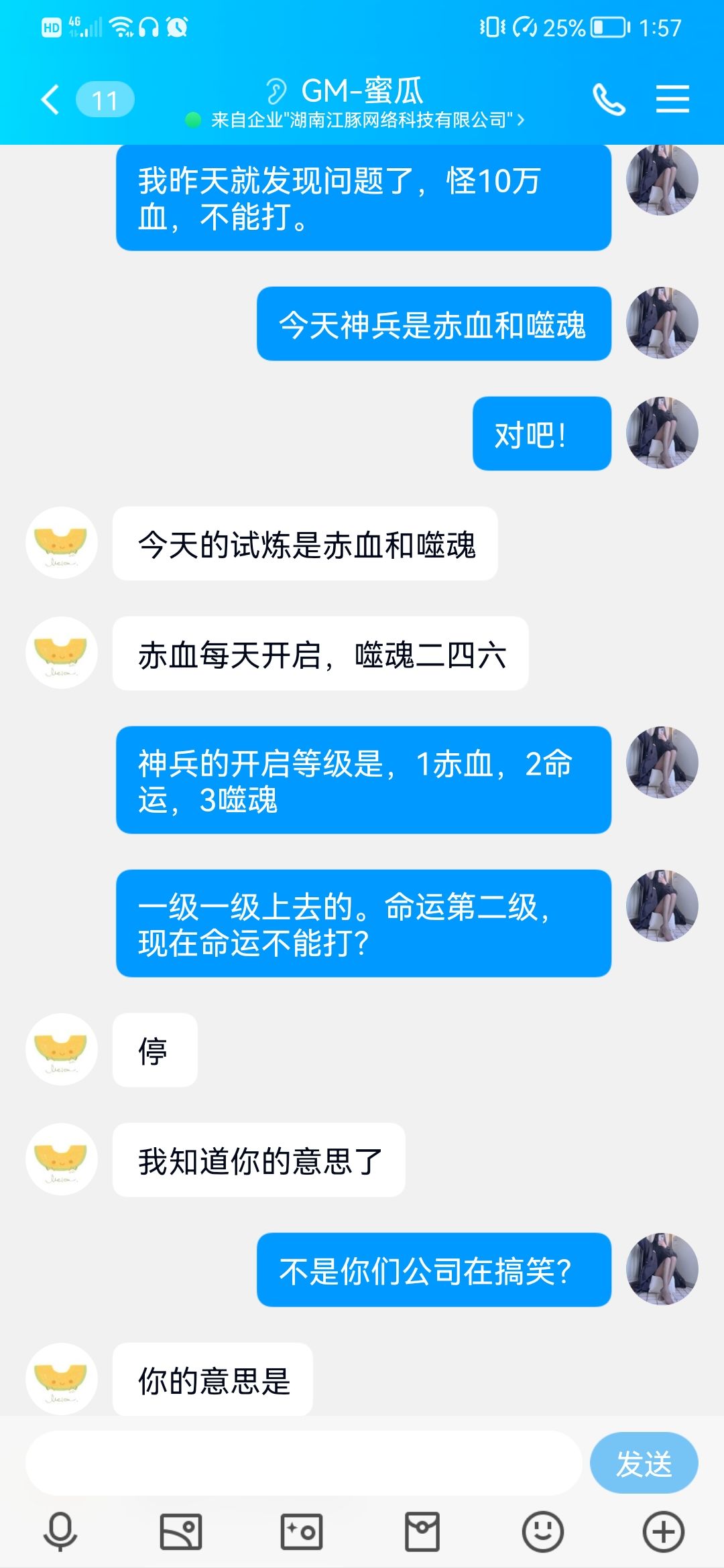
Task: Open the red packet icon
Action: point(422,1532)
